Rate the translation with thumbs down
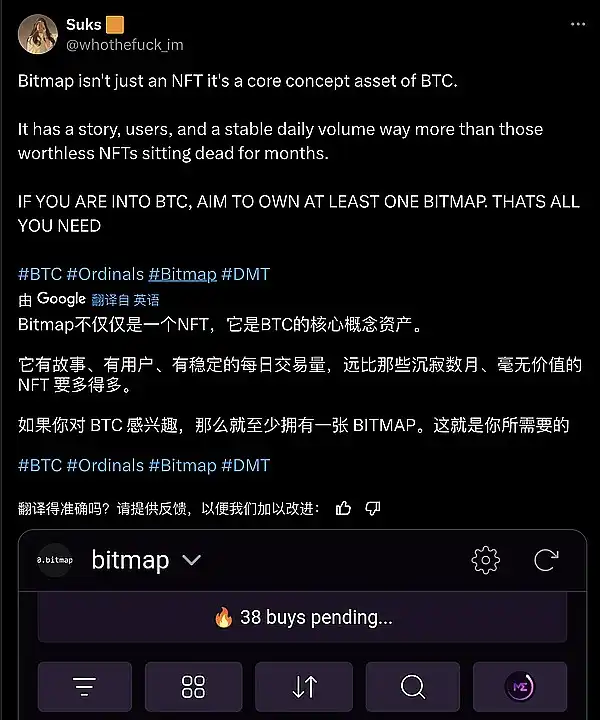Image resolution: width=600 pixels, height=720 pixels. click(x=373, y=508)
